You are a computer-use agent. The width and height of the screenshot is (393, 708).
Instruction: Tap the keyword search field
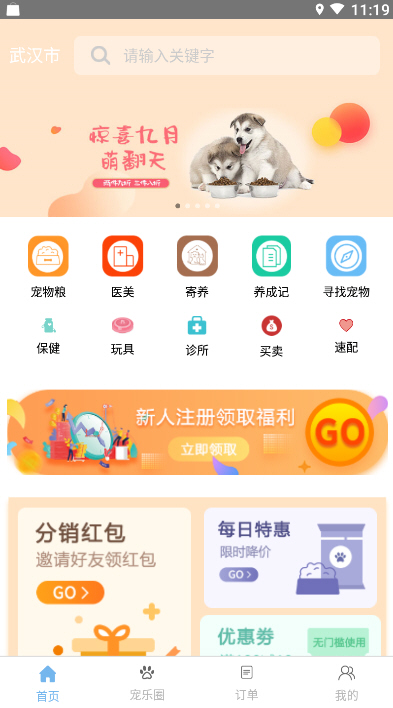[x=227, y=56]
